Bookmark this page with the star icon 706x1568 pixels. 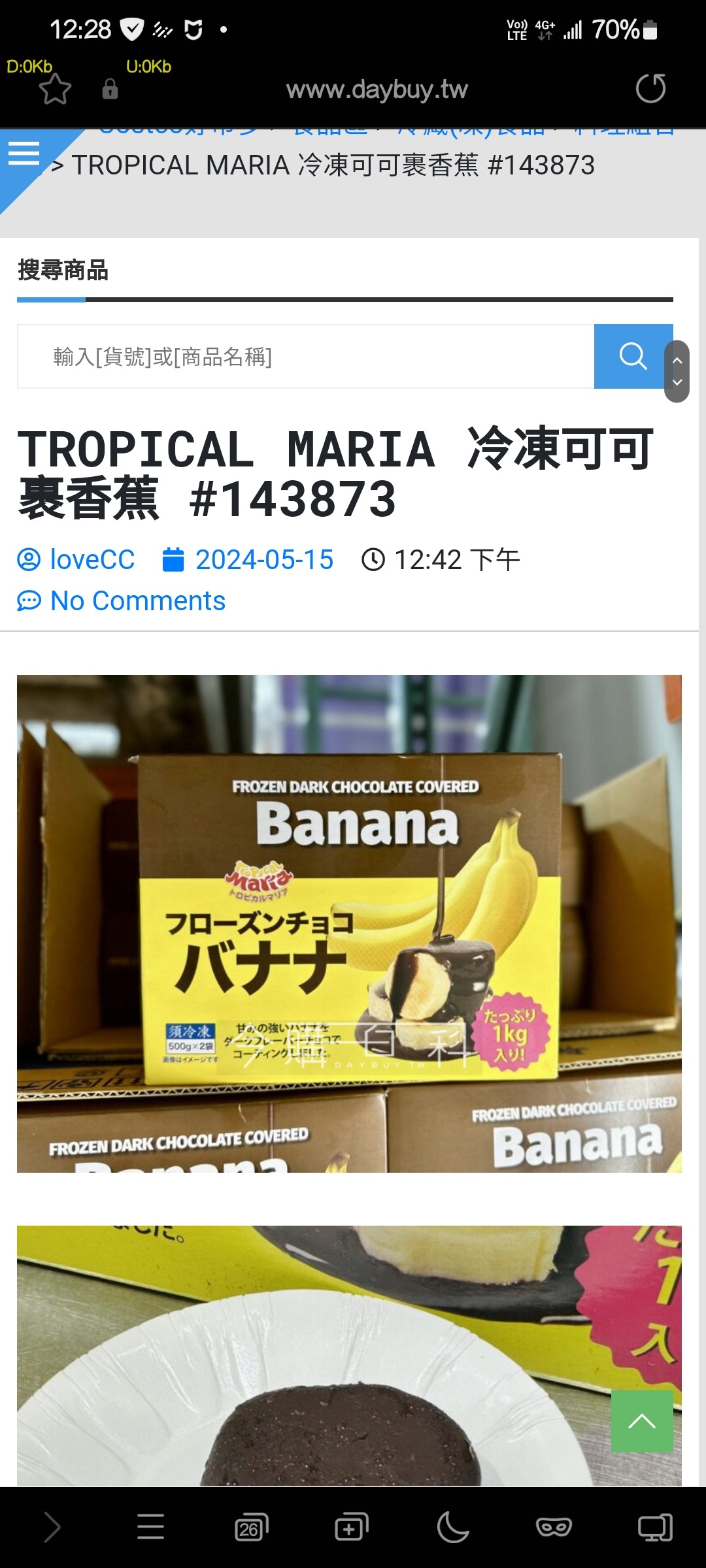click(55, 89)
